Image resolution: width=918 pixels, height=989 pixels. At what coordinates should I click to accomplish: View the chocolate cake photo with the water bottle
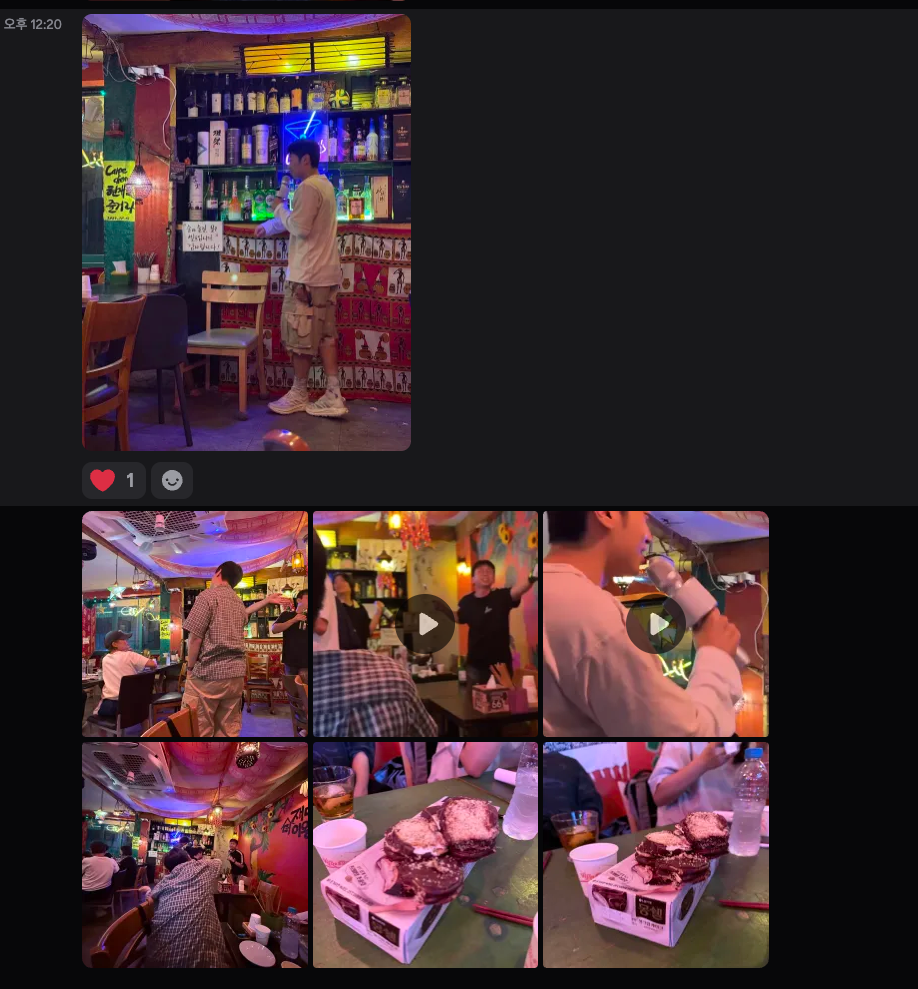coord(656,855)
